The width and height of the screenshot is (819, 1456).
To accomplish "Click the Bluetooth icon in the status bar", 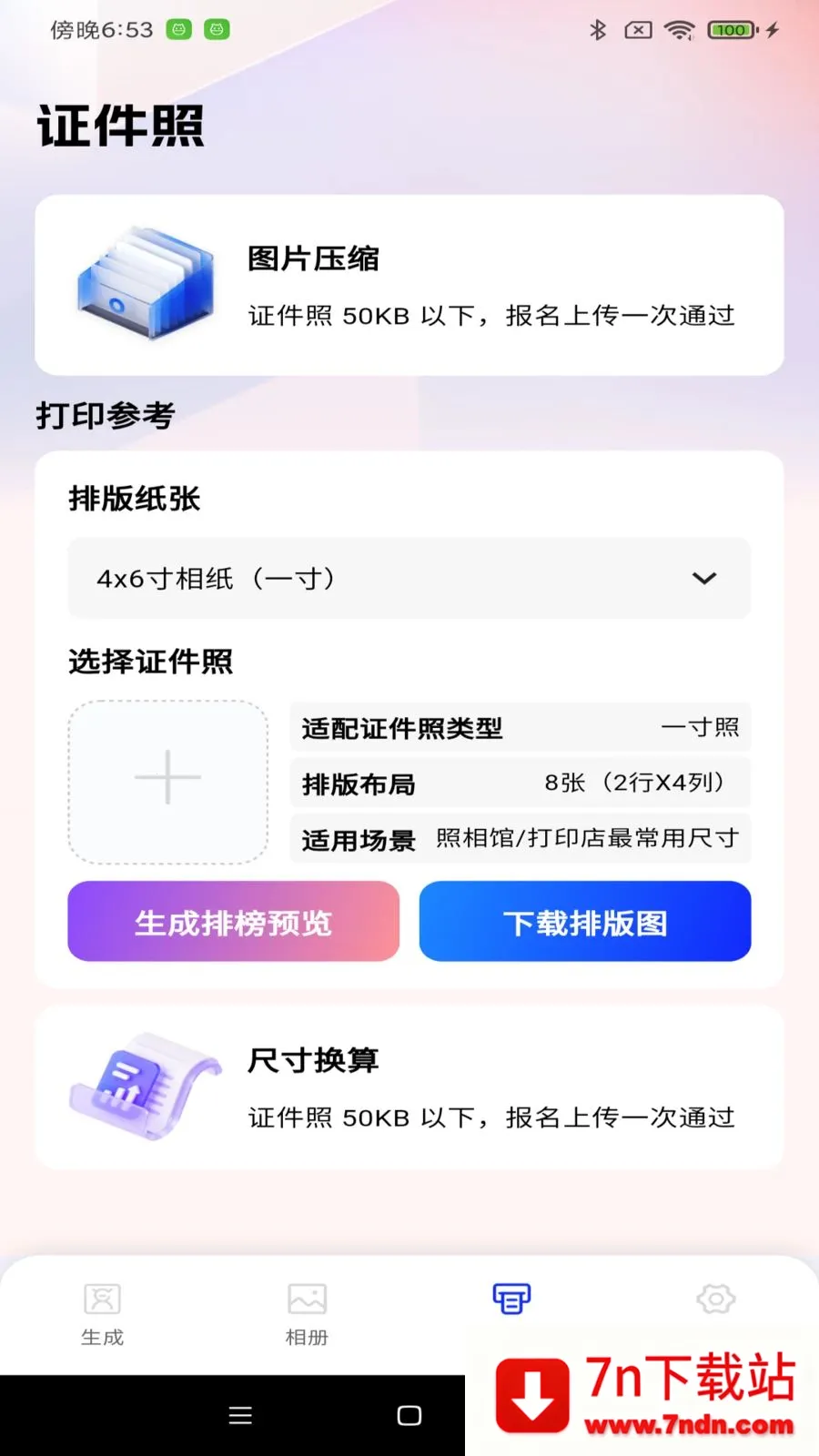I will [x=598, y=28].
